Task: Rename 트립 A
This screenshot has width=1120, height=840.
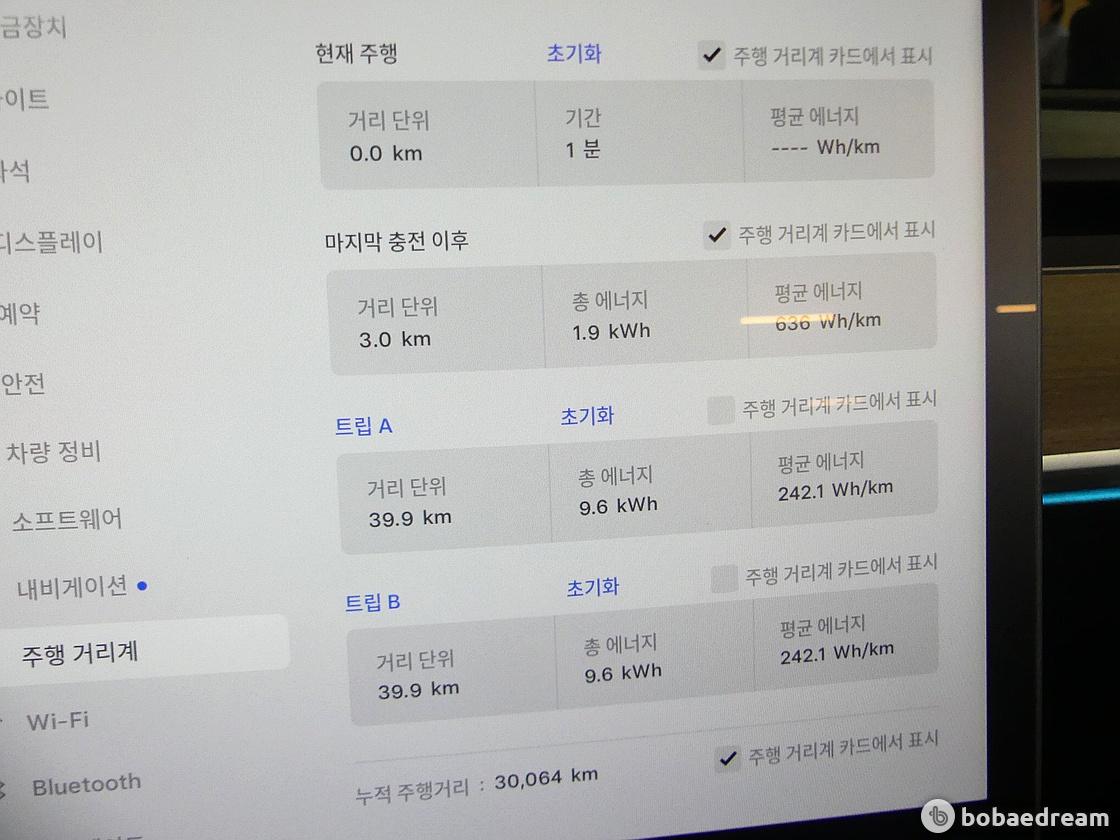Action: (364, 427)
